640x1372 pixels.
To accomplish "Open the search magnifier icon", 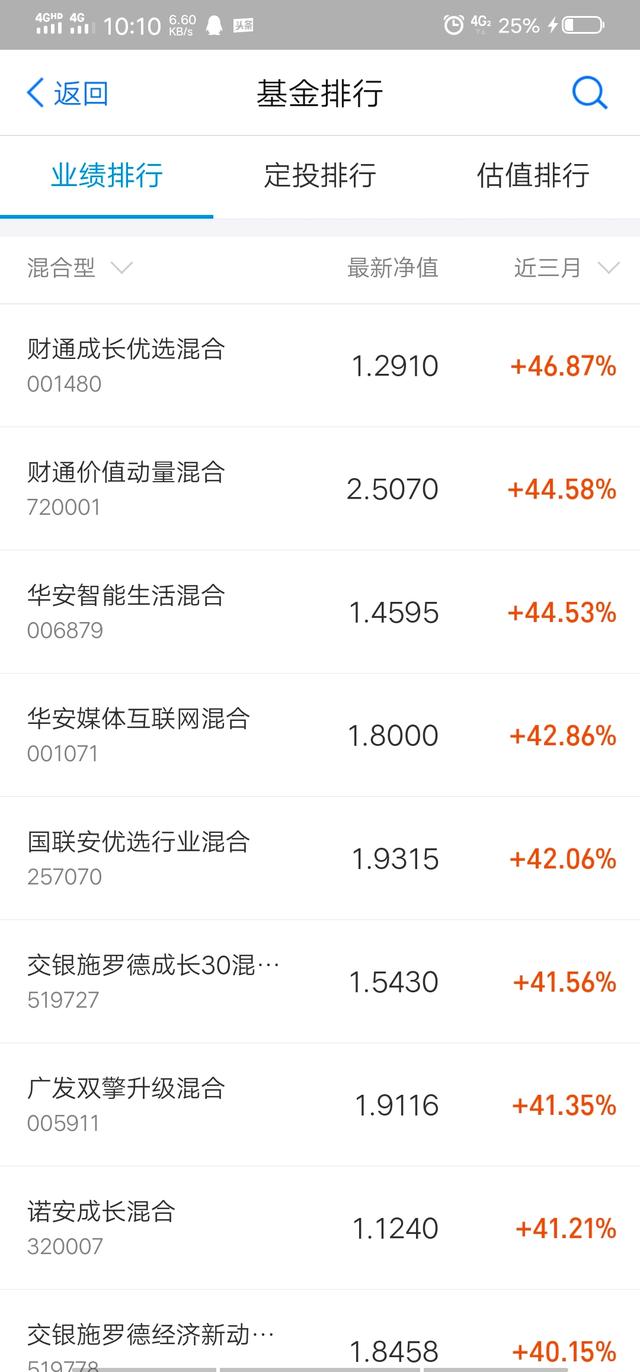I will [589, 94].
